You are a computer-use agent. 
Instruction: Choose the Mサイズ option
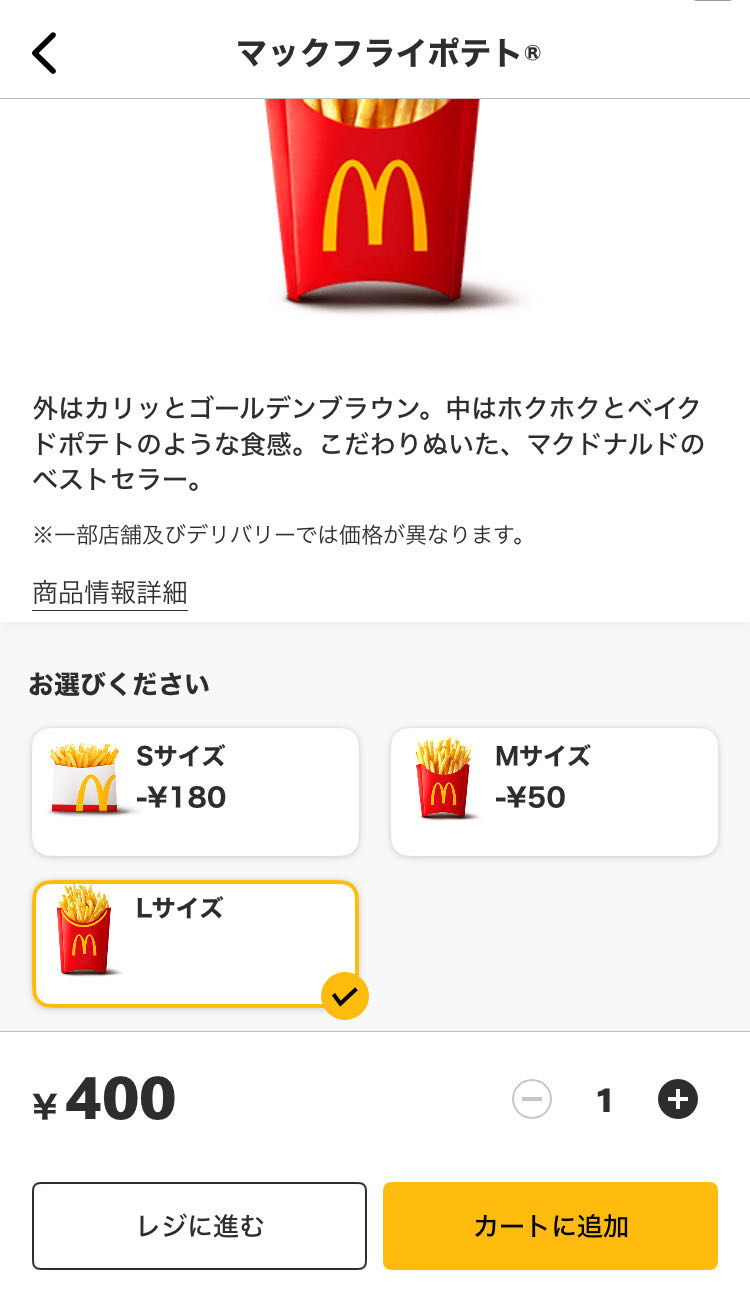click(x=554, y=792)
